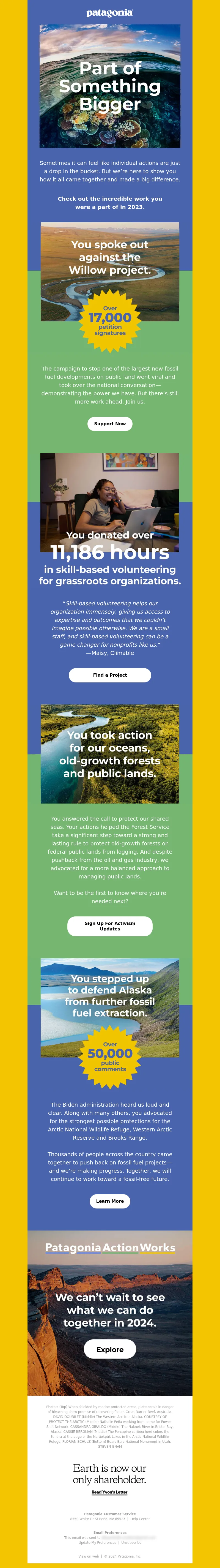Open the Help Center link
The image size is (220, 1568).
pos(140,1519)
